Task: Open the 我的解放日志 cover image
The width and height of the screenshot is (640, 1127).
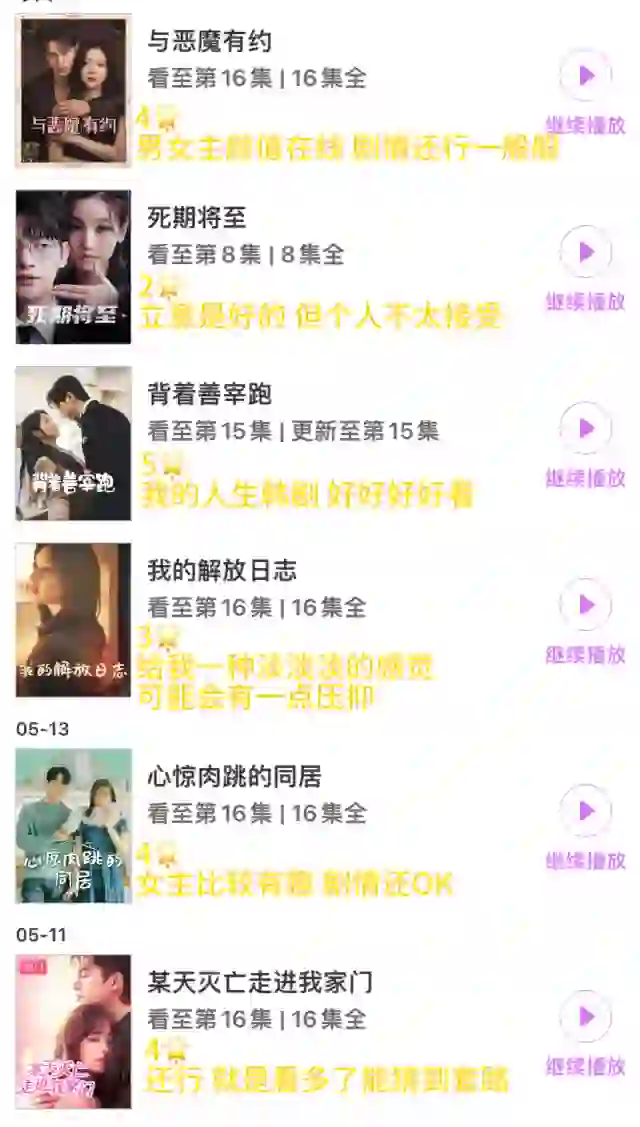Action: coord(73,620)
